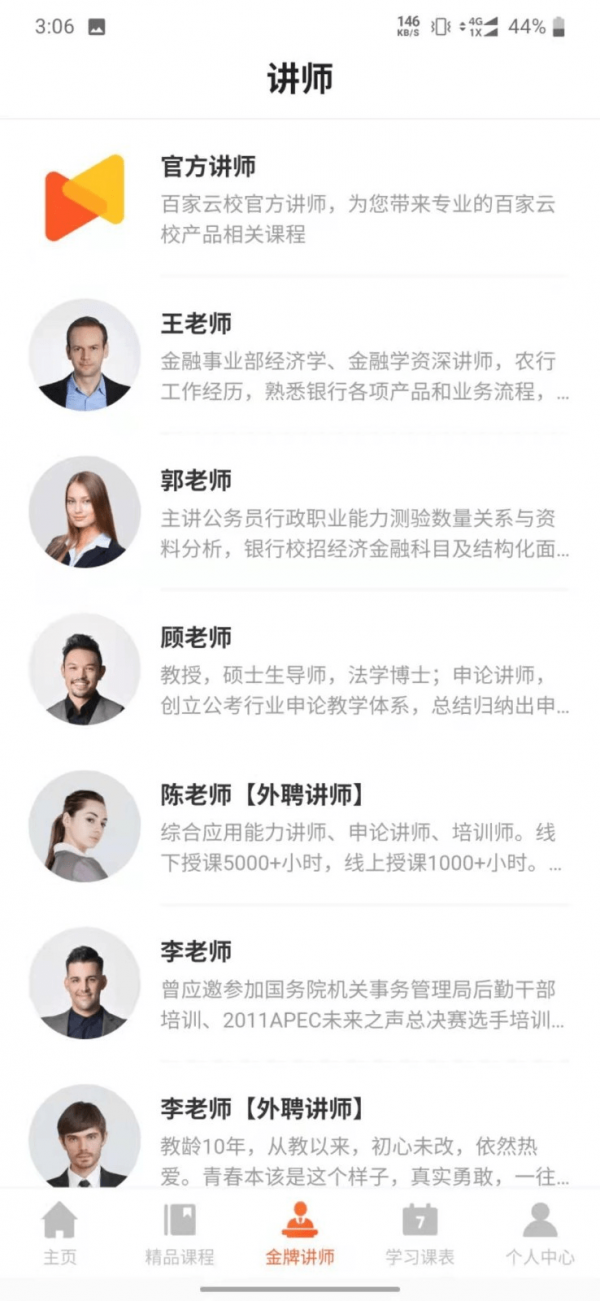Switch to 个人中心 tab
This screenshot has width=600, height=1301.
pyautogui.click(x=540, y=1233)
